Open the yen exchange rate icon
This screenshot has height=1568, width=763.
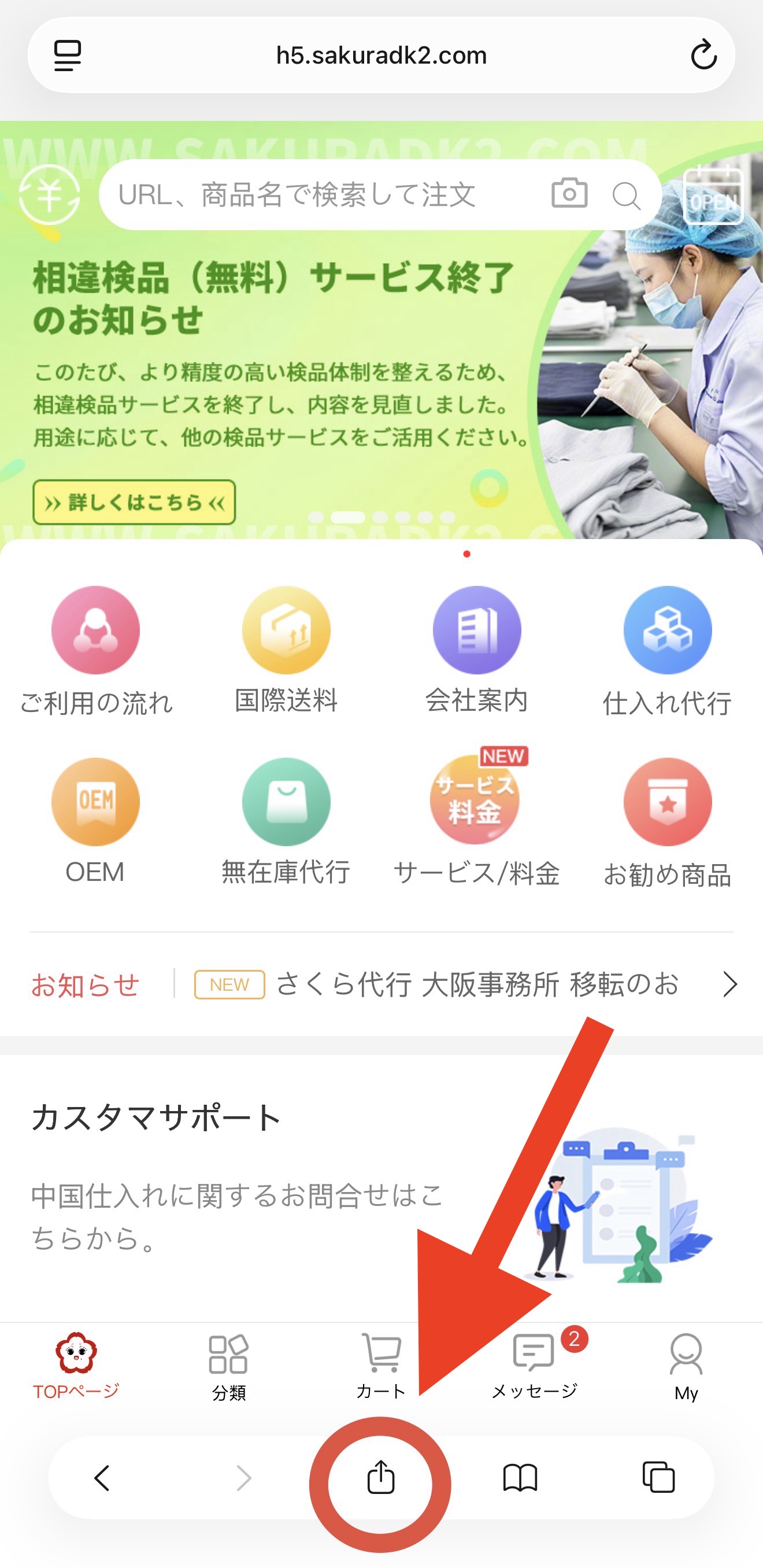click(x=49, y=195)
